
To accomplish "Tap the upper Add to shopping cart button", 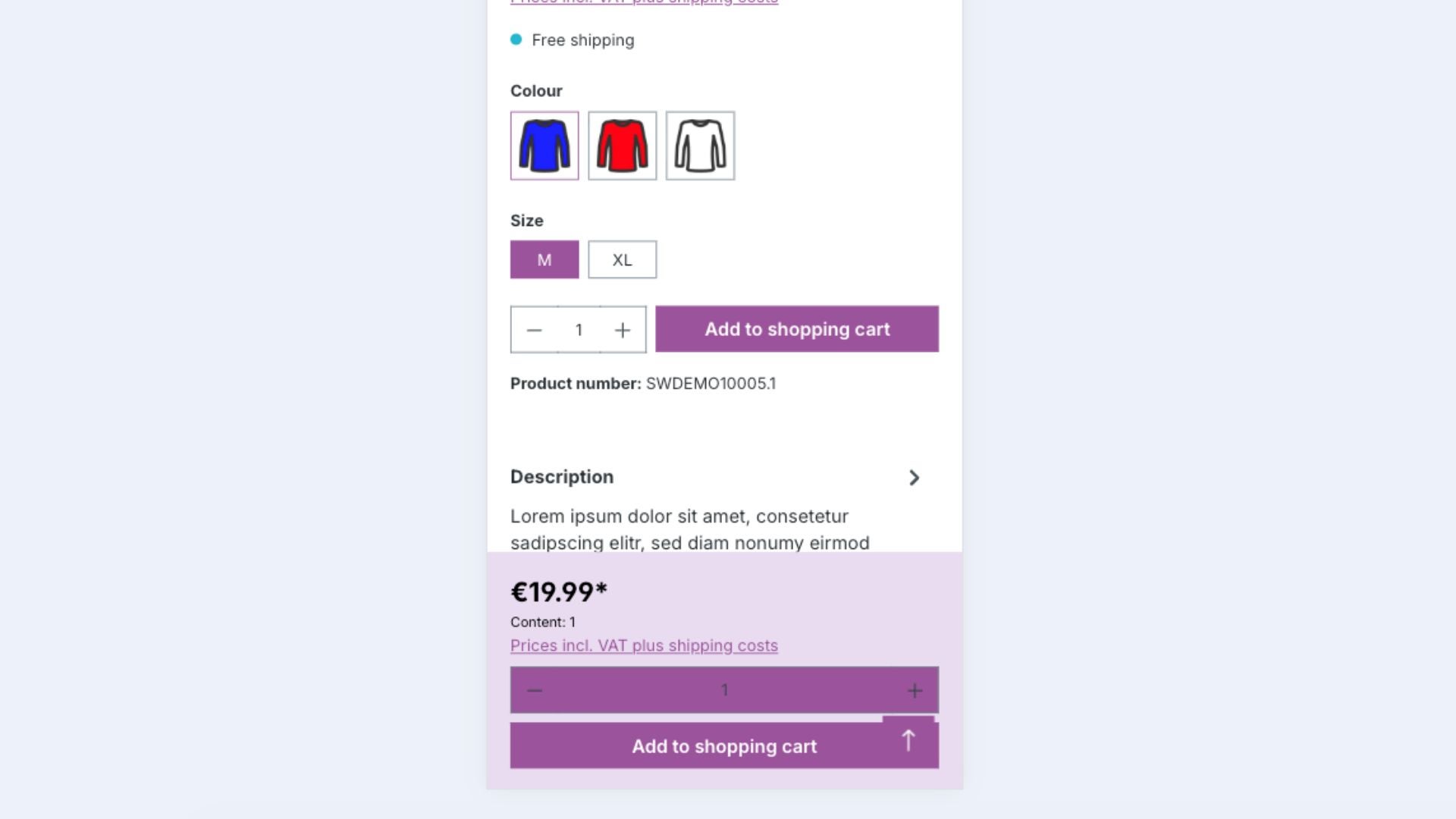I will pos(796,329).
